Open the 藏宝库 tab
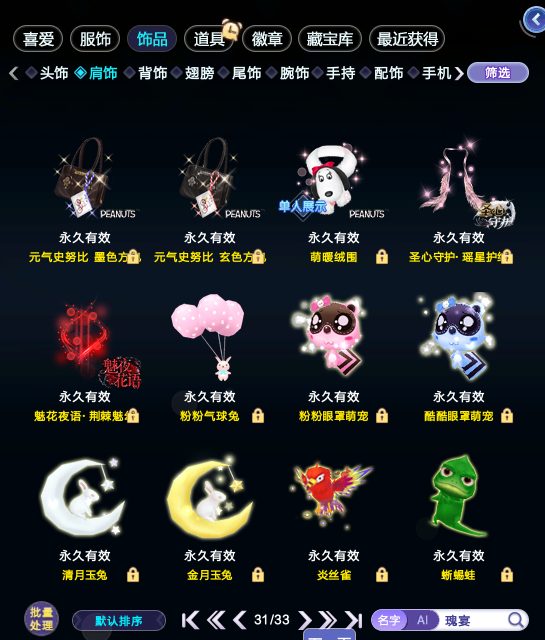 (330, 39)
